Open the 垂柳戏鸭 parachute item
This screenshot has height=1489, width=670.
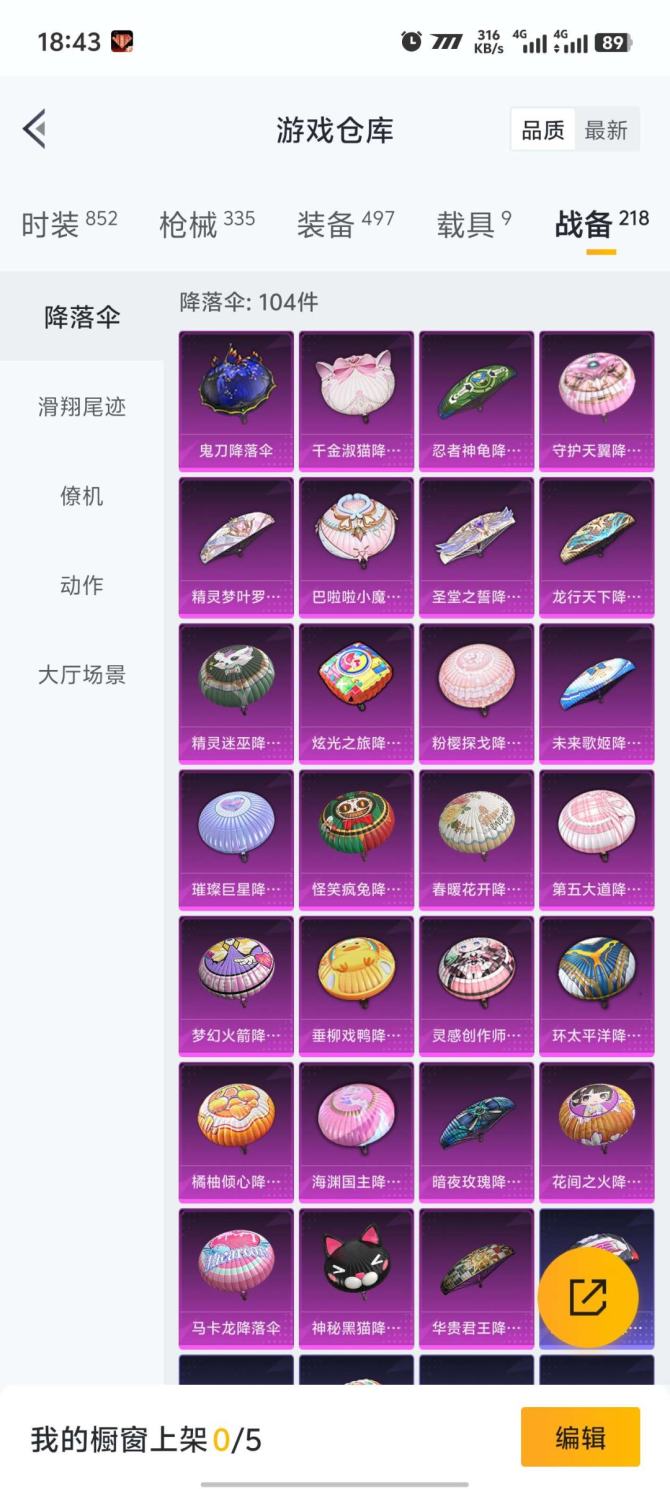tap(356, 986)
